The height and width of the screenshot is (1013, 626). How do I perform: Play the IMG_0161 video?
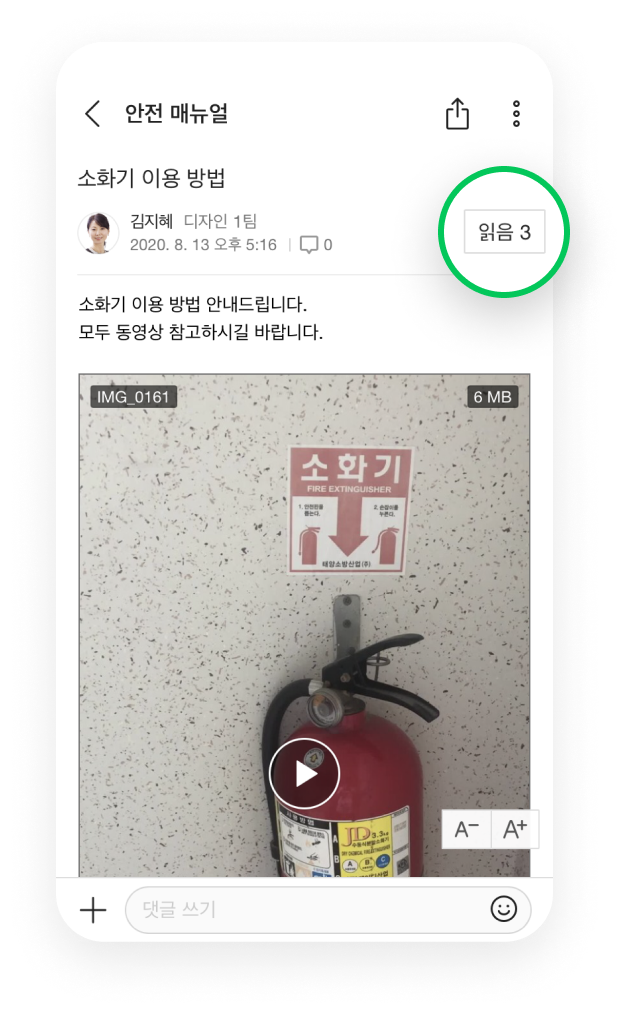pos(304,773)
